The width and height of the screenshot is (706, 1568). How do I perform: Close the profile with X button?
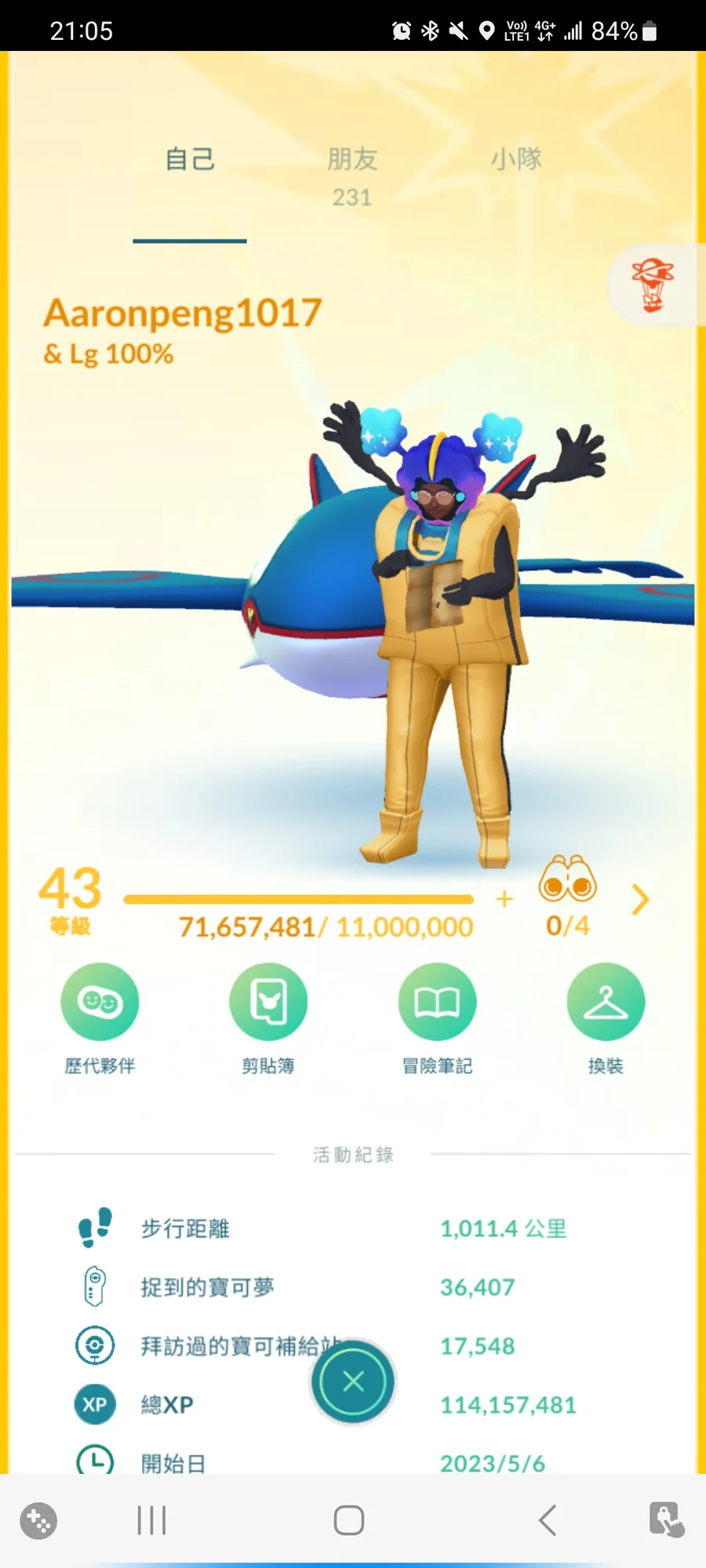point(353,1381)
